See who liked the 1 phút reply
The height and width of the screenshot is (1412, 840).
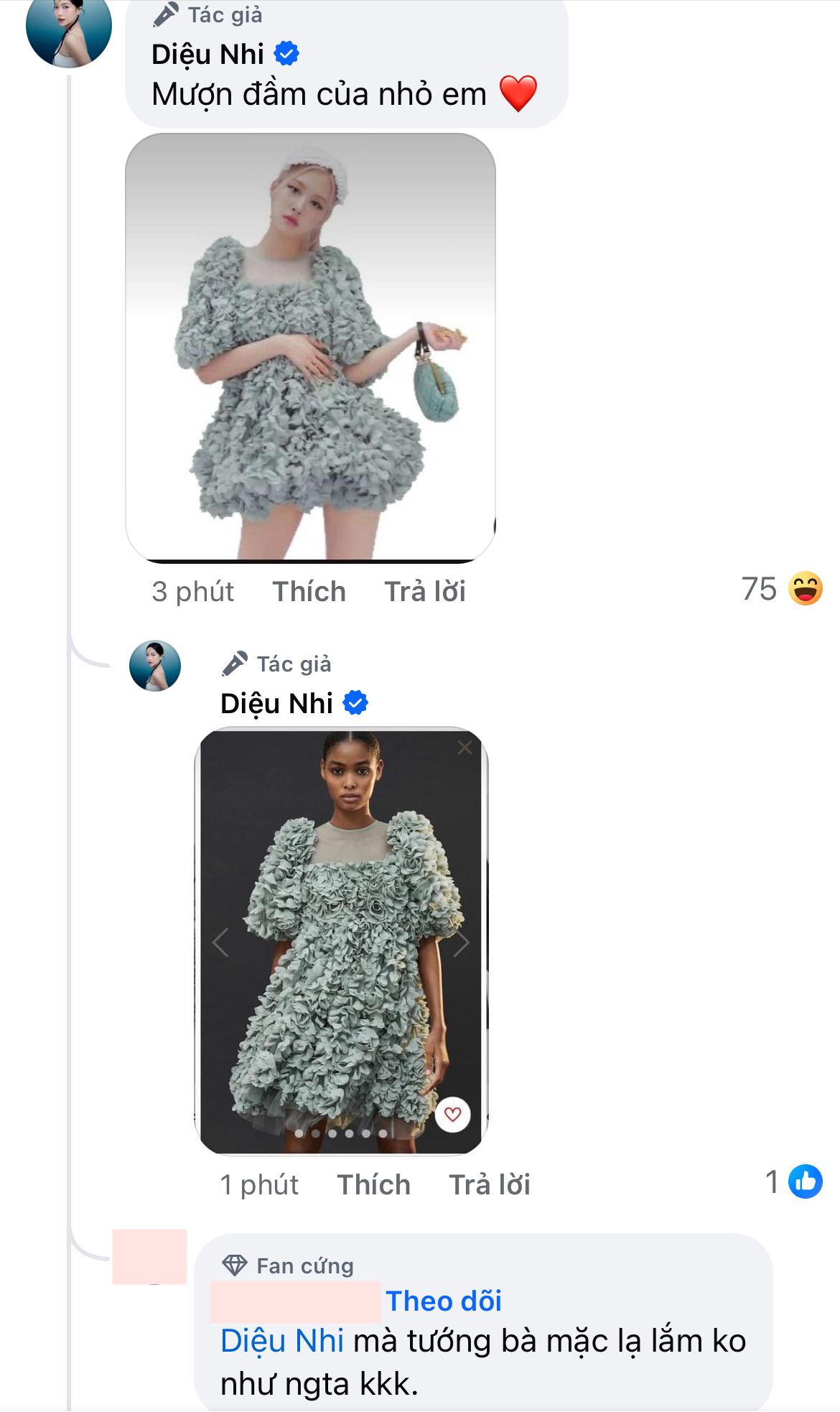794,1182
